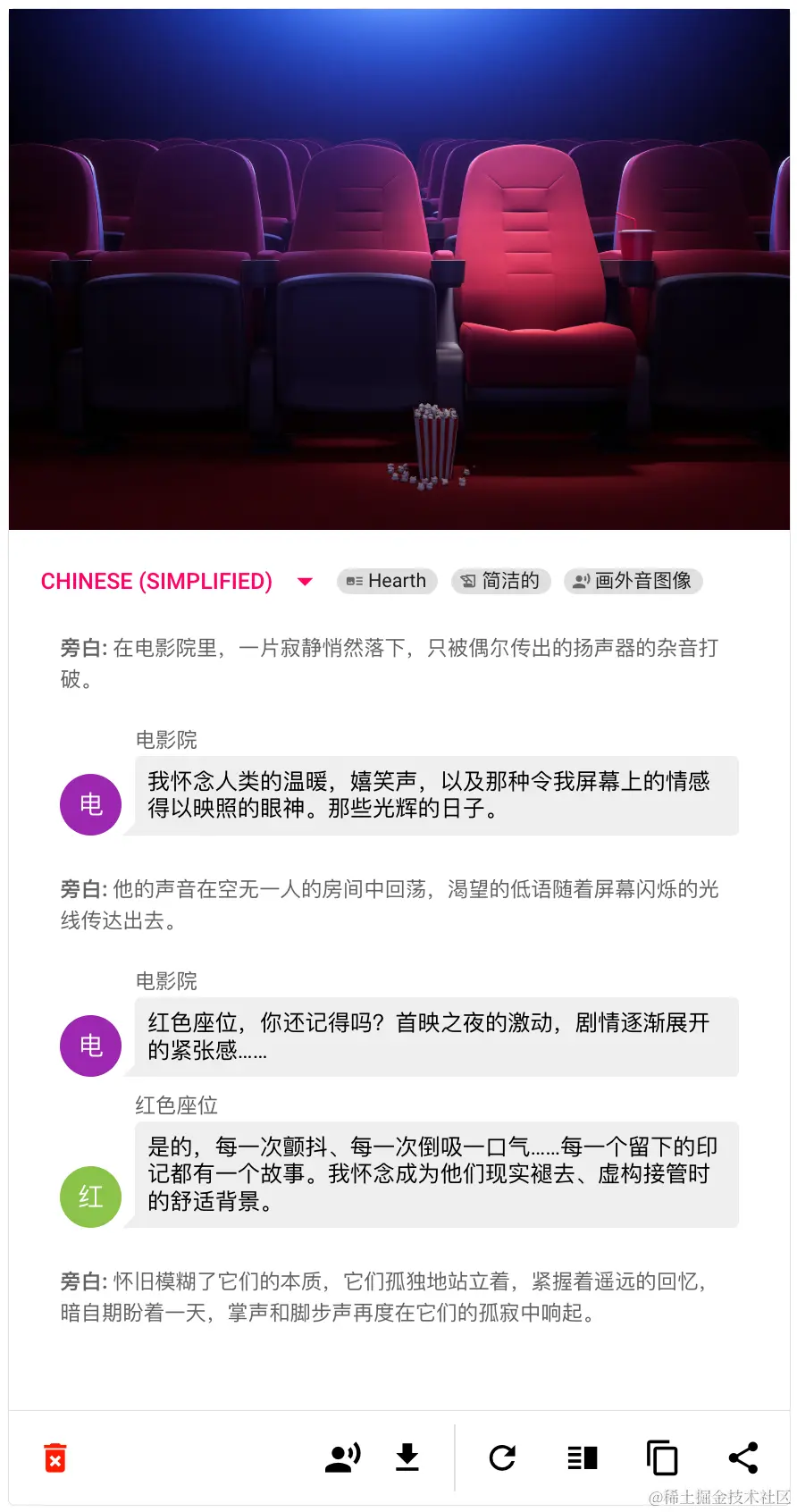Share the conversation

pos(742,1457)
